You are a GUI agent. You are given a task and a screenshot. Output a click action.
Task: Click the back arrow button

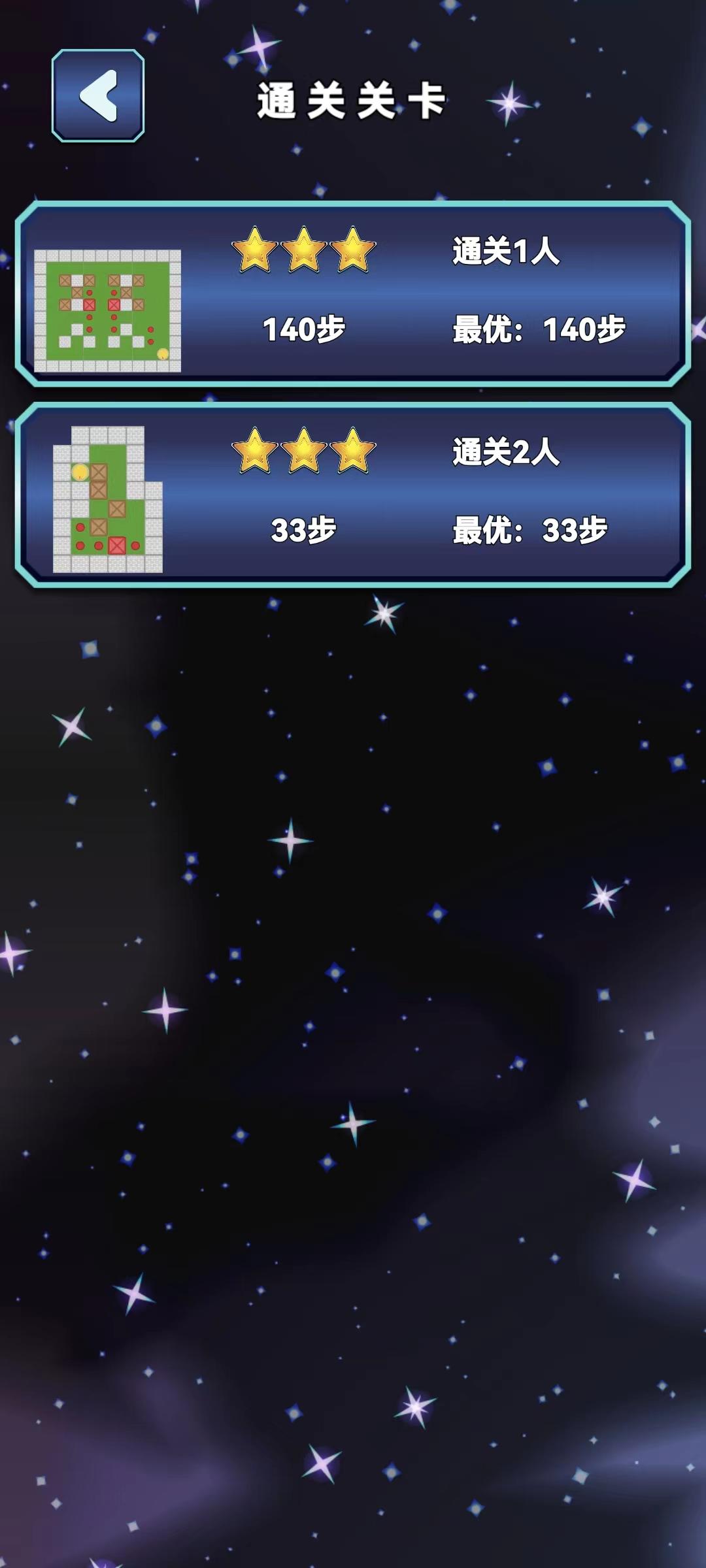[97, 94]
